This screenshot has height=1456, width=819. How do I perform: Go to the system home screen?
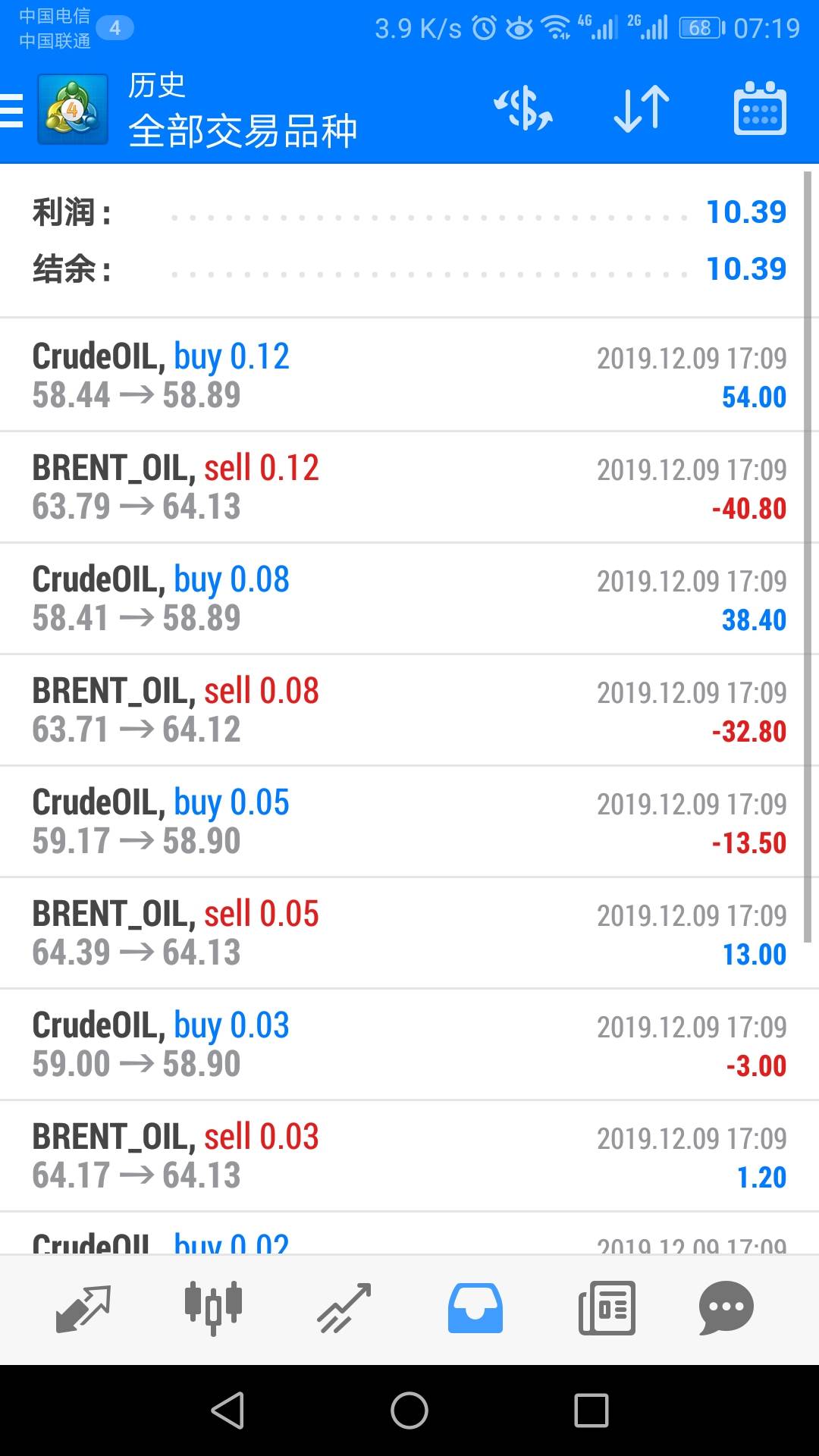(x=409, y=1410)
